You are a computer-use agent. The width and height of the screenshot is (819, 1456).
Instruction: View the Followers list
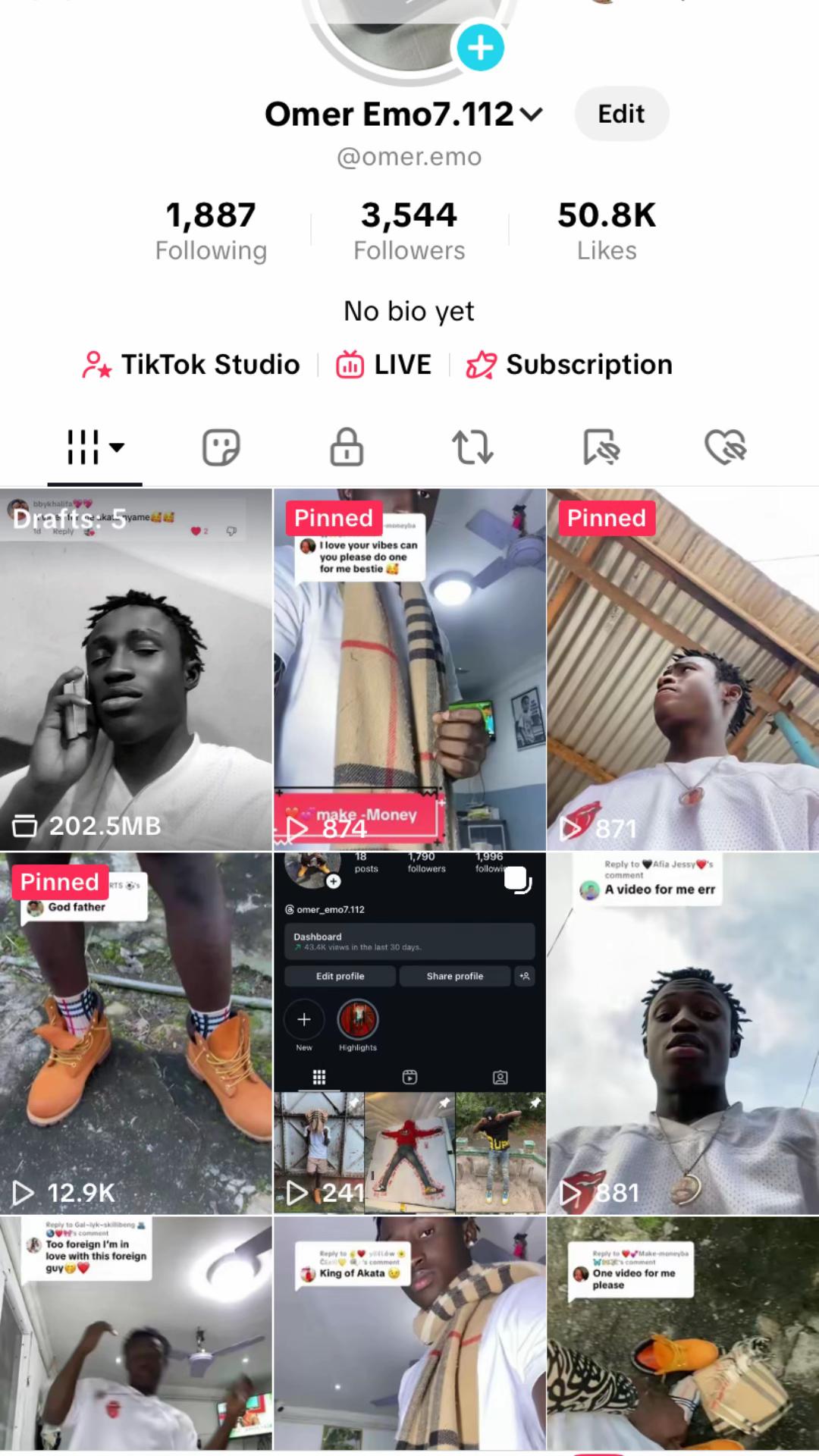pos(409,231)
